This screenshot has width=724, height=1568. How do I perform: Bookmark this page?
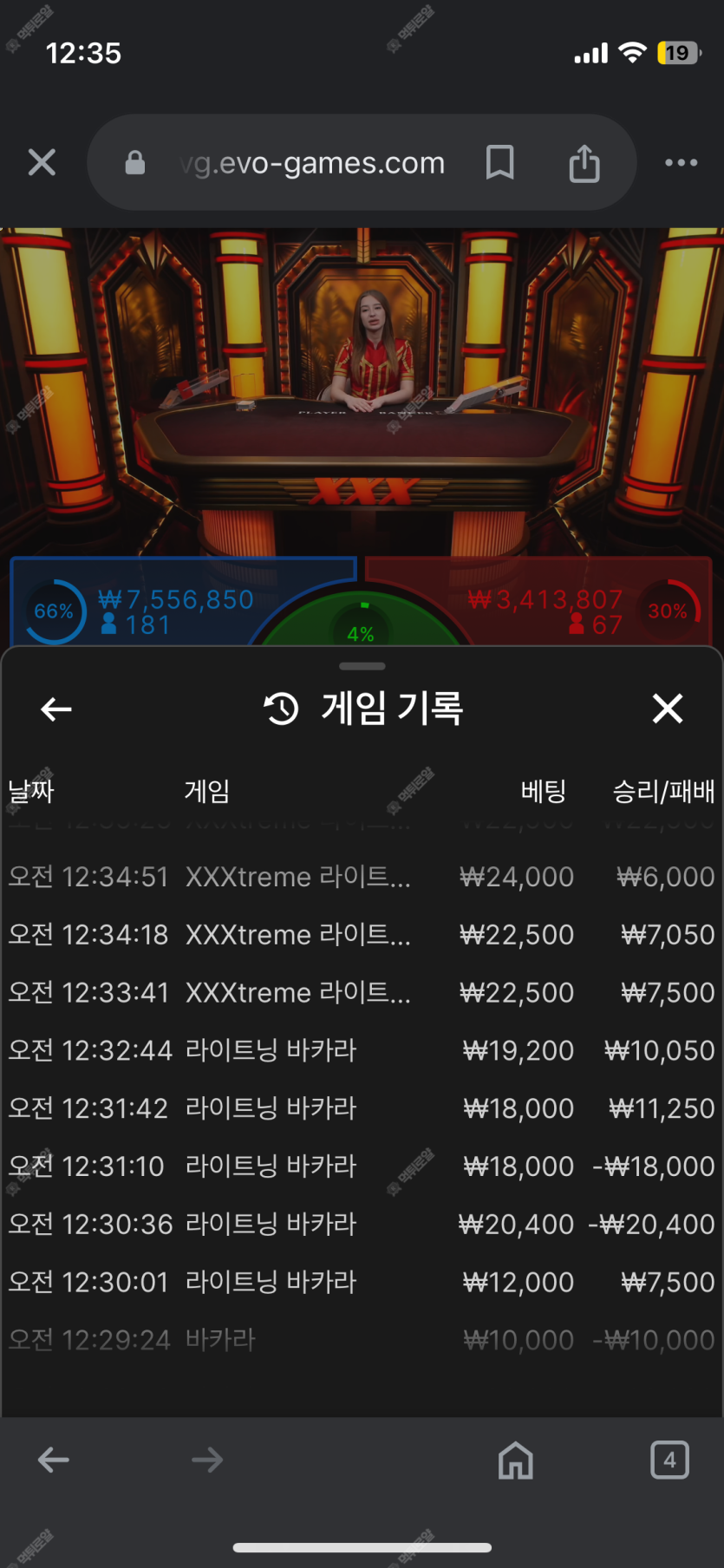point(499,162)
